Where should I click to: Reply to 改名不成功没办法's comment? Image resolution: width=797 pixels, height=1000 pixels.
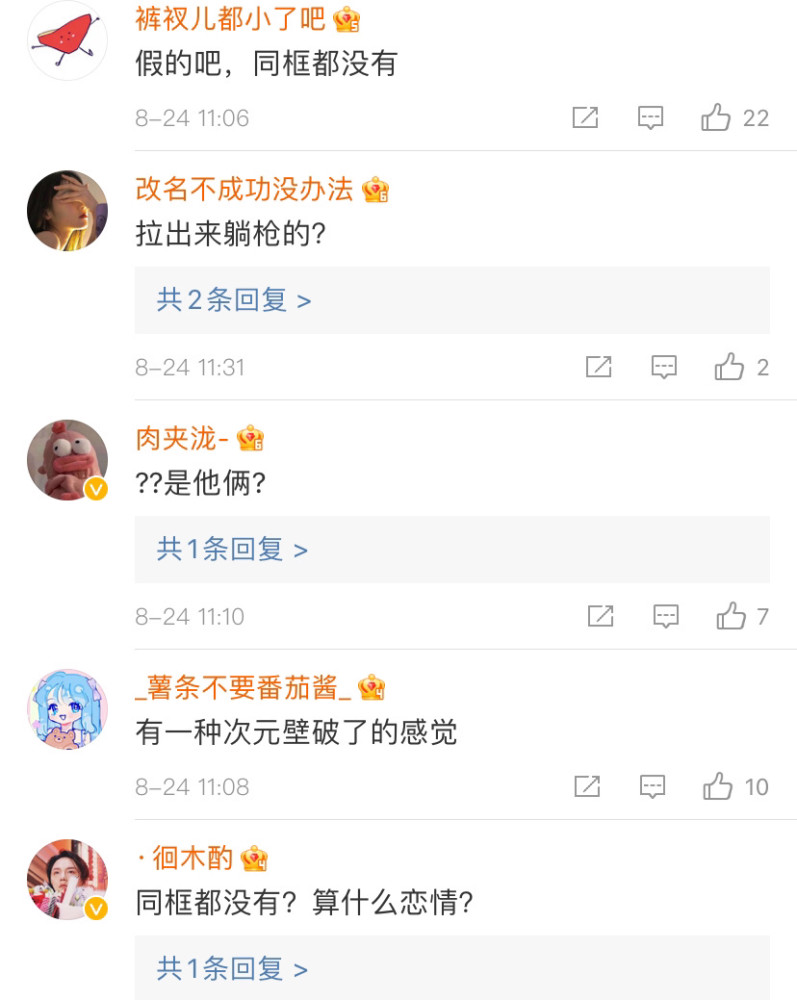click(664, 367)
